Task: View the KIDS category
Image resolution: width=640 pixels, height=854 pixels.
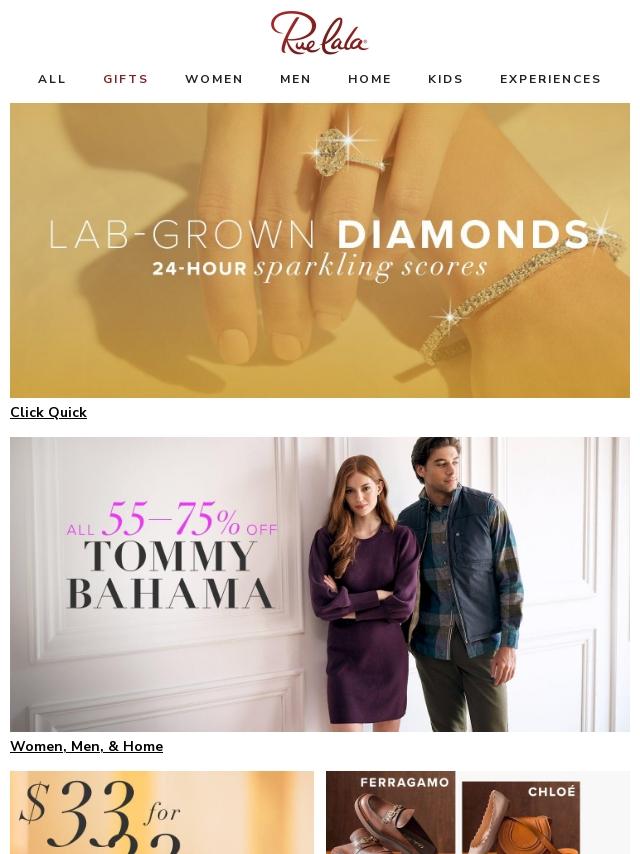Action: coord(446,79)
